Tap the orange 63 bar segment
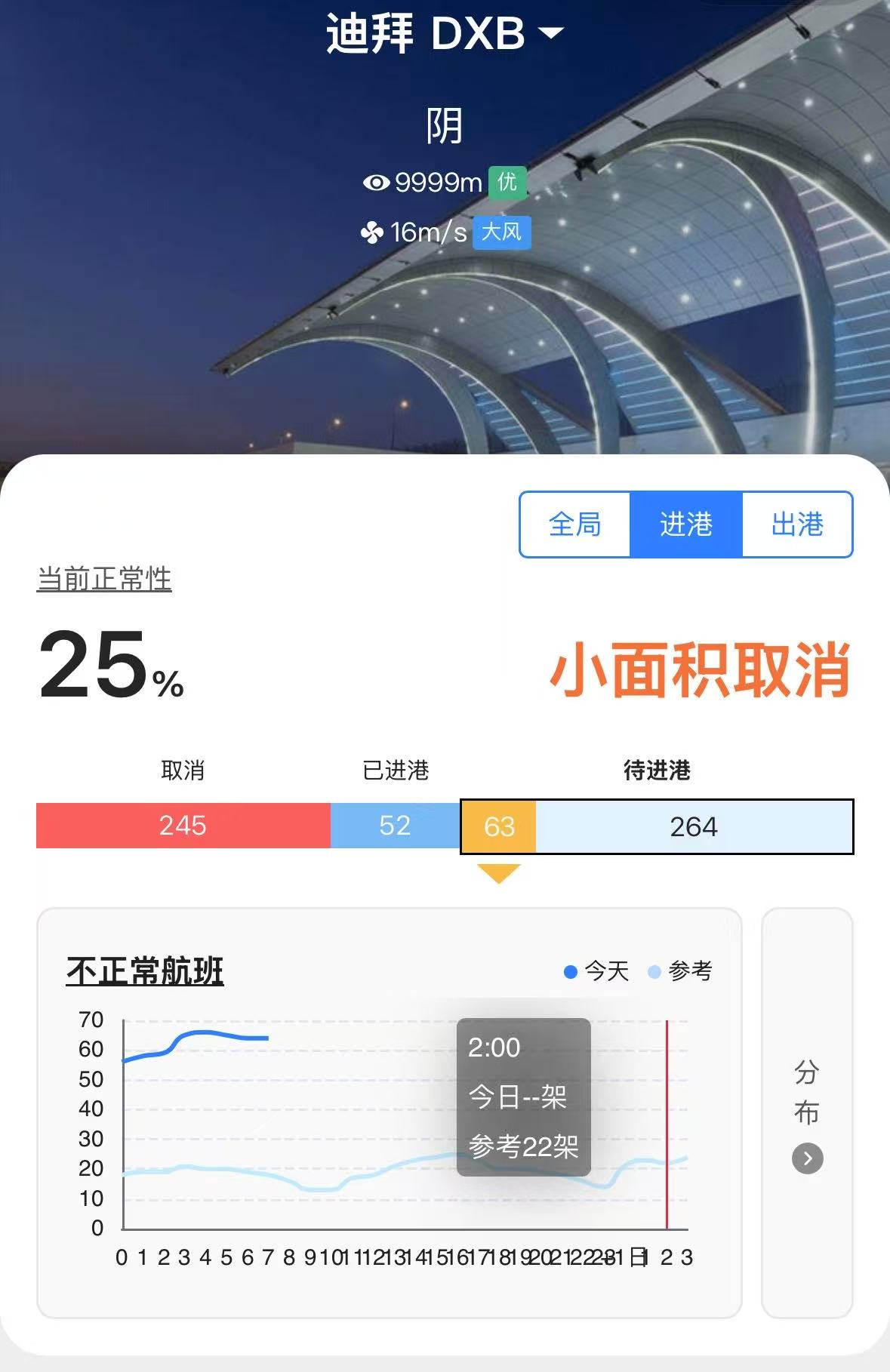This screenshot has width=890, height=1372. click(499, 826)
